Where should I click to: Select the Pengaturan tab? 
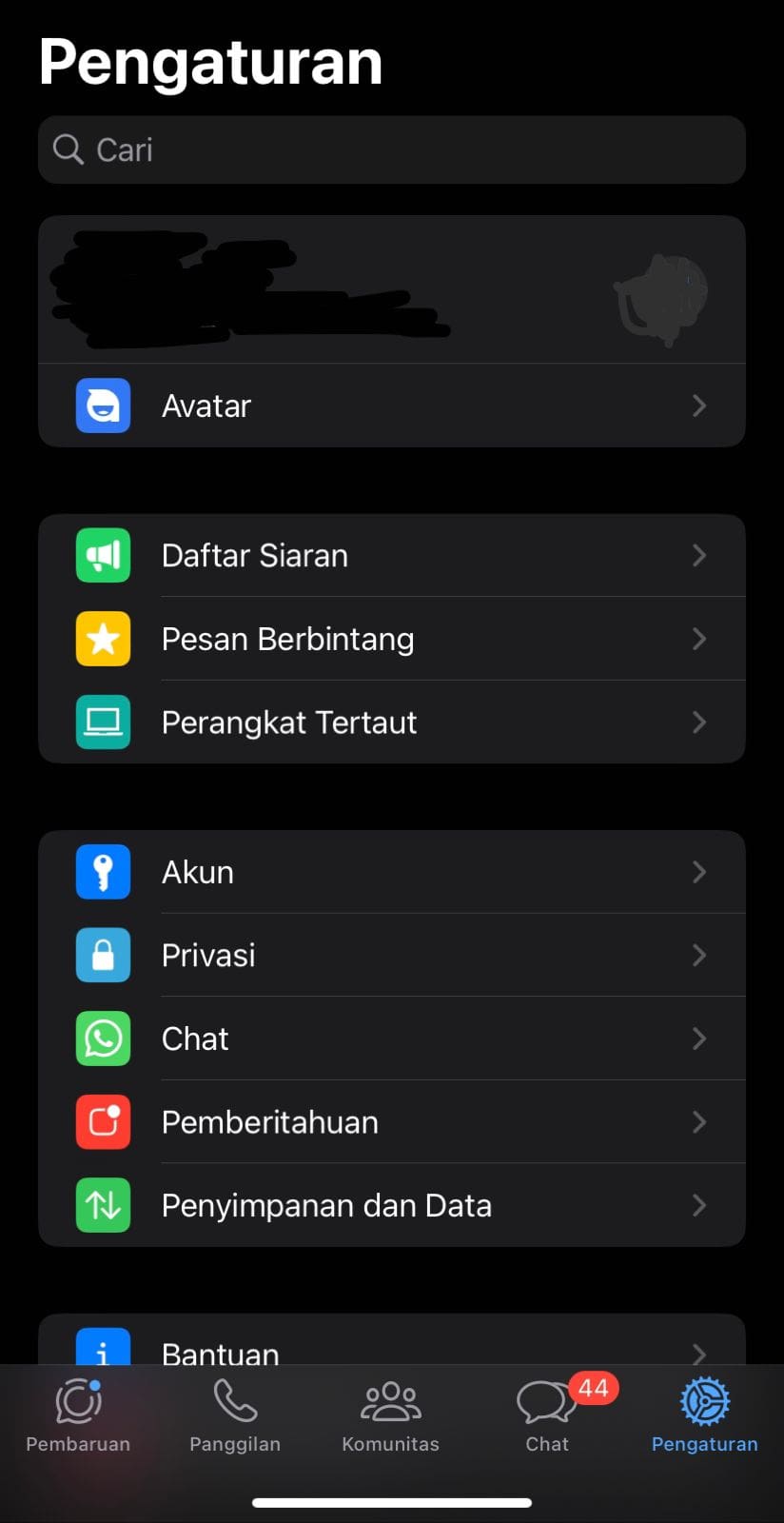704,1415
